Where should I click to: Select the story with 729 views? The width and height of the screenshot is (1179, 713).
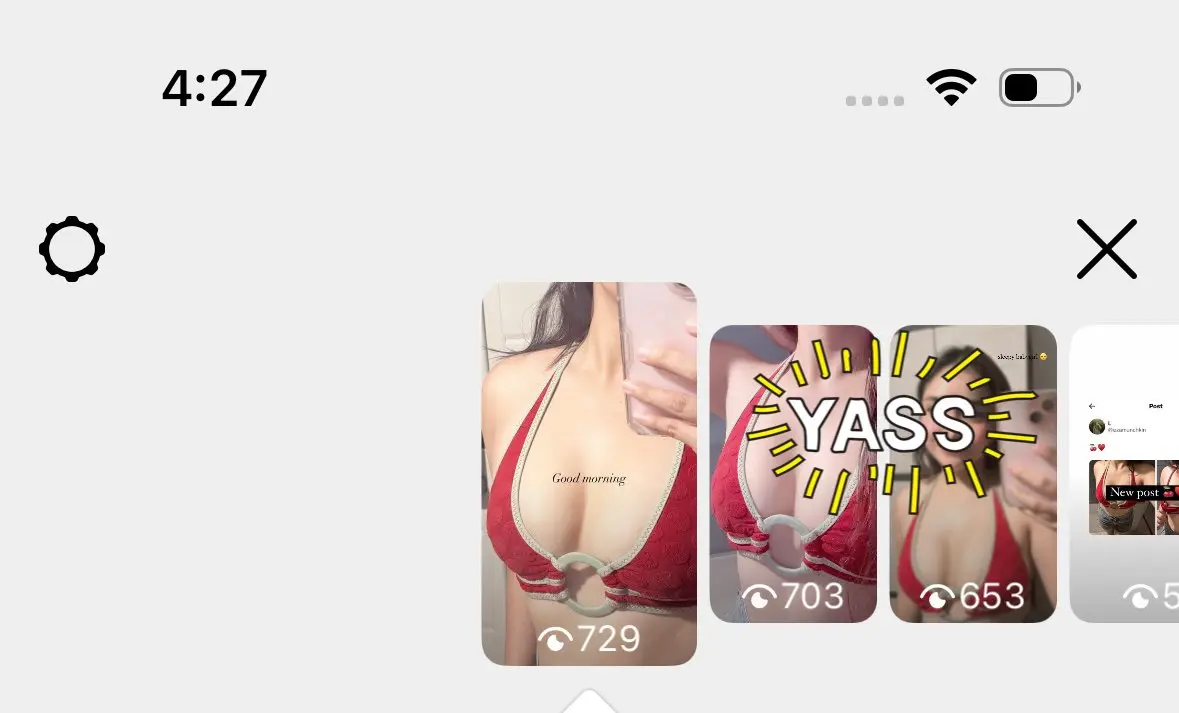tap(589, 473)
